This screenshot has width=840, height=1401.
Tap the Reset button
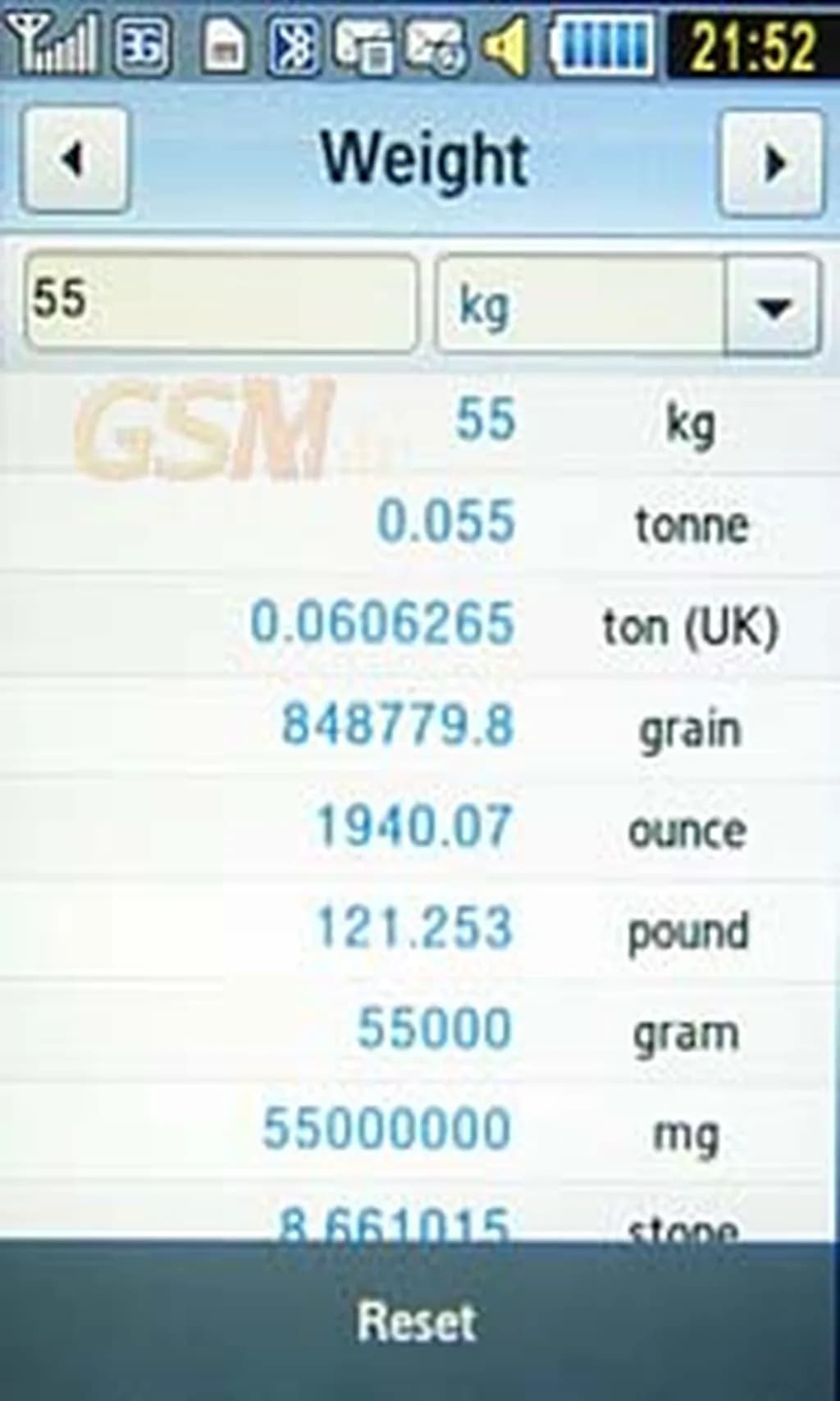click(418, 1321)
